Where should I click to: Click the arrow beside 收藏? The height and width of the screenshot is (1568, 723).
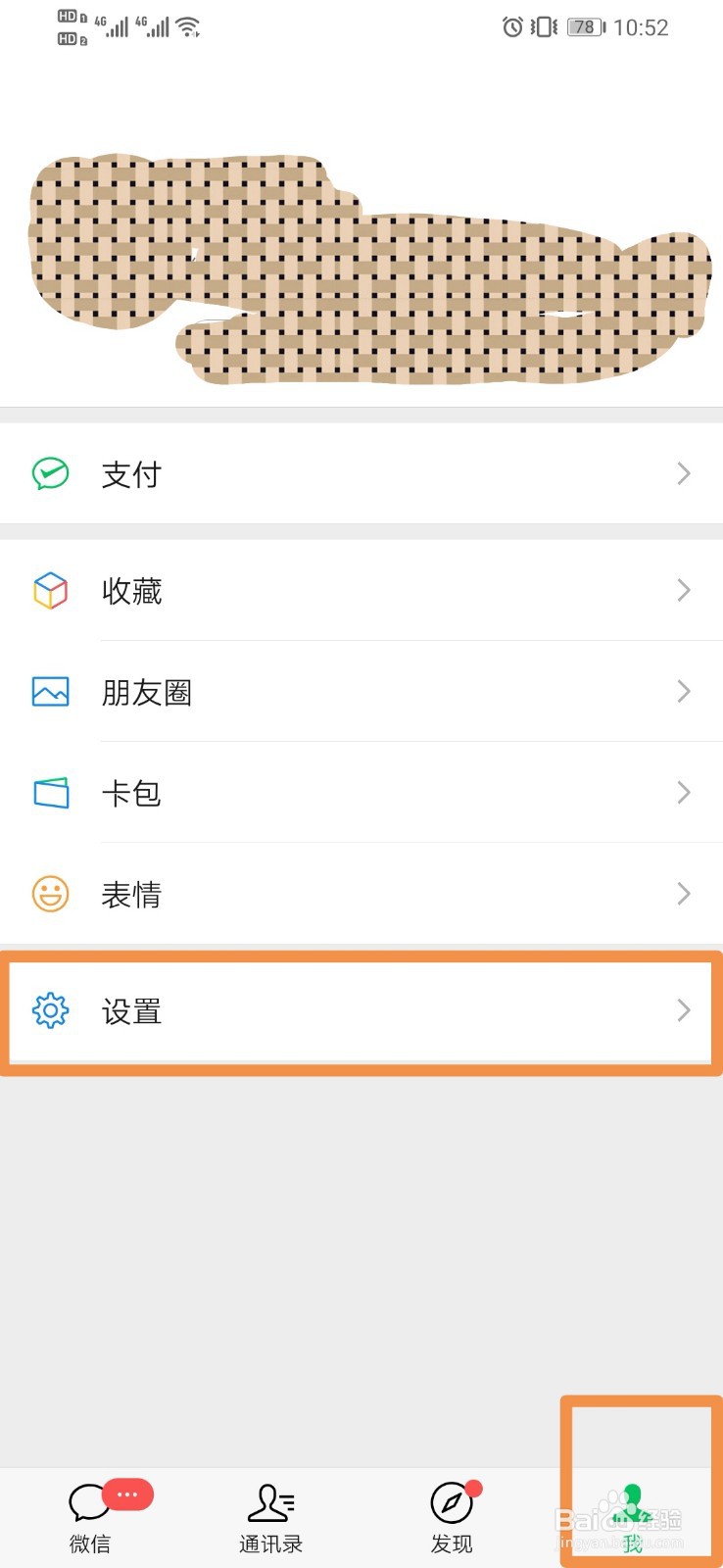pyautogui.click(x=684, y=590)
